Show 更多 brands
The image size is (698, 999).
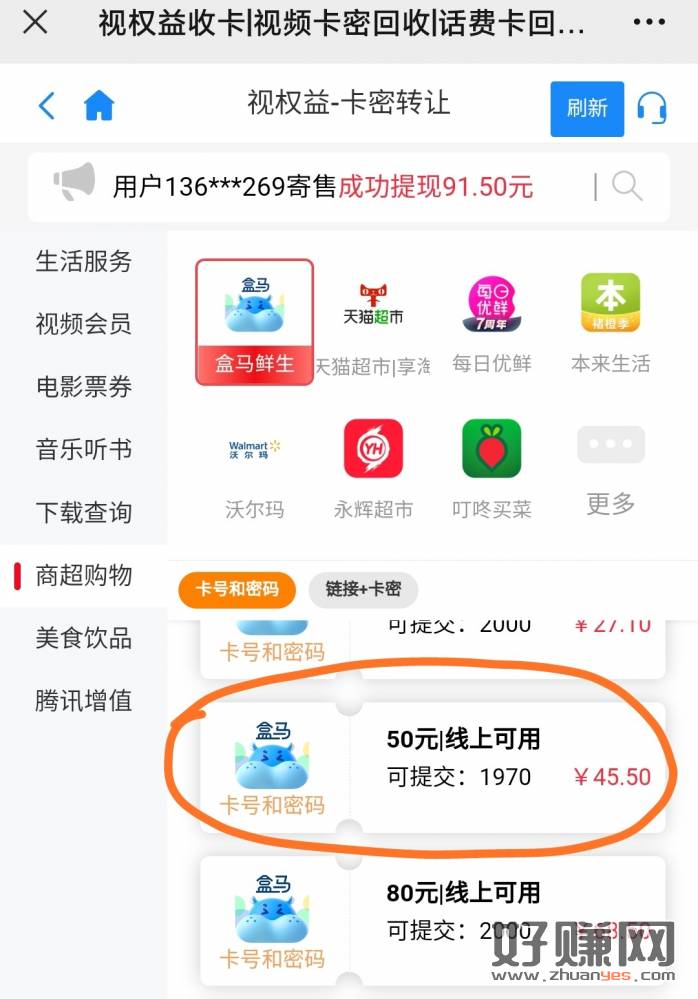610,469
